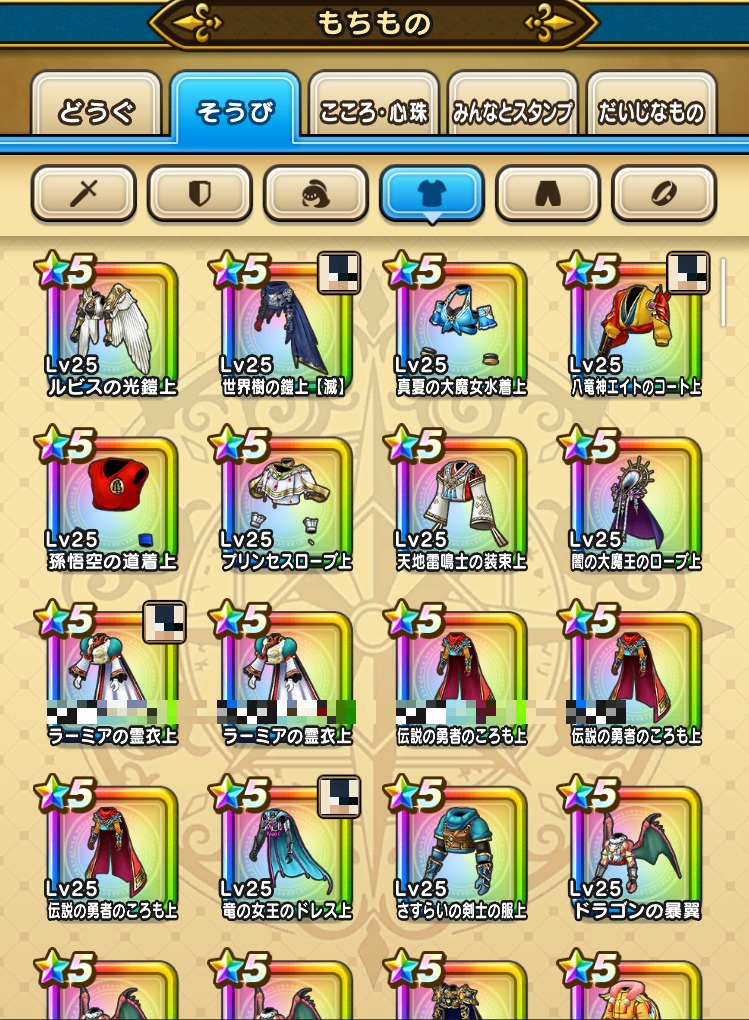The width and height of the screenshot is (749, 1020).
Task: Filter equipment by weapon sword icon
Action: click(x=83, y=192)
